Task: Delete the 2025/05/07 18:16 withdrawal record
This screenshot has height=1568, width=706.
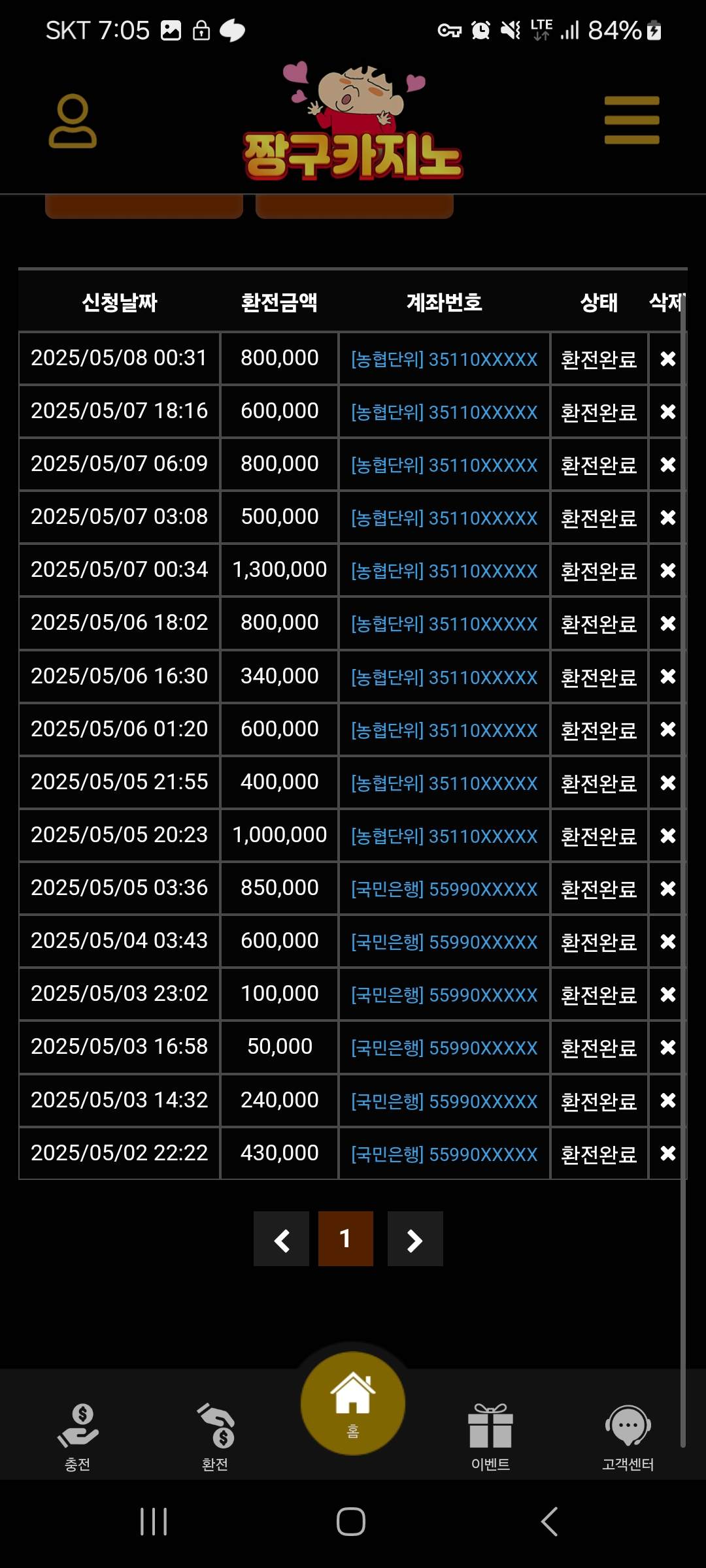Action: point(667,412)
